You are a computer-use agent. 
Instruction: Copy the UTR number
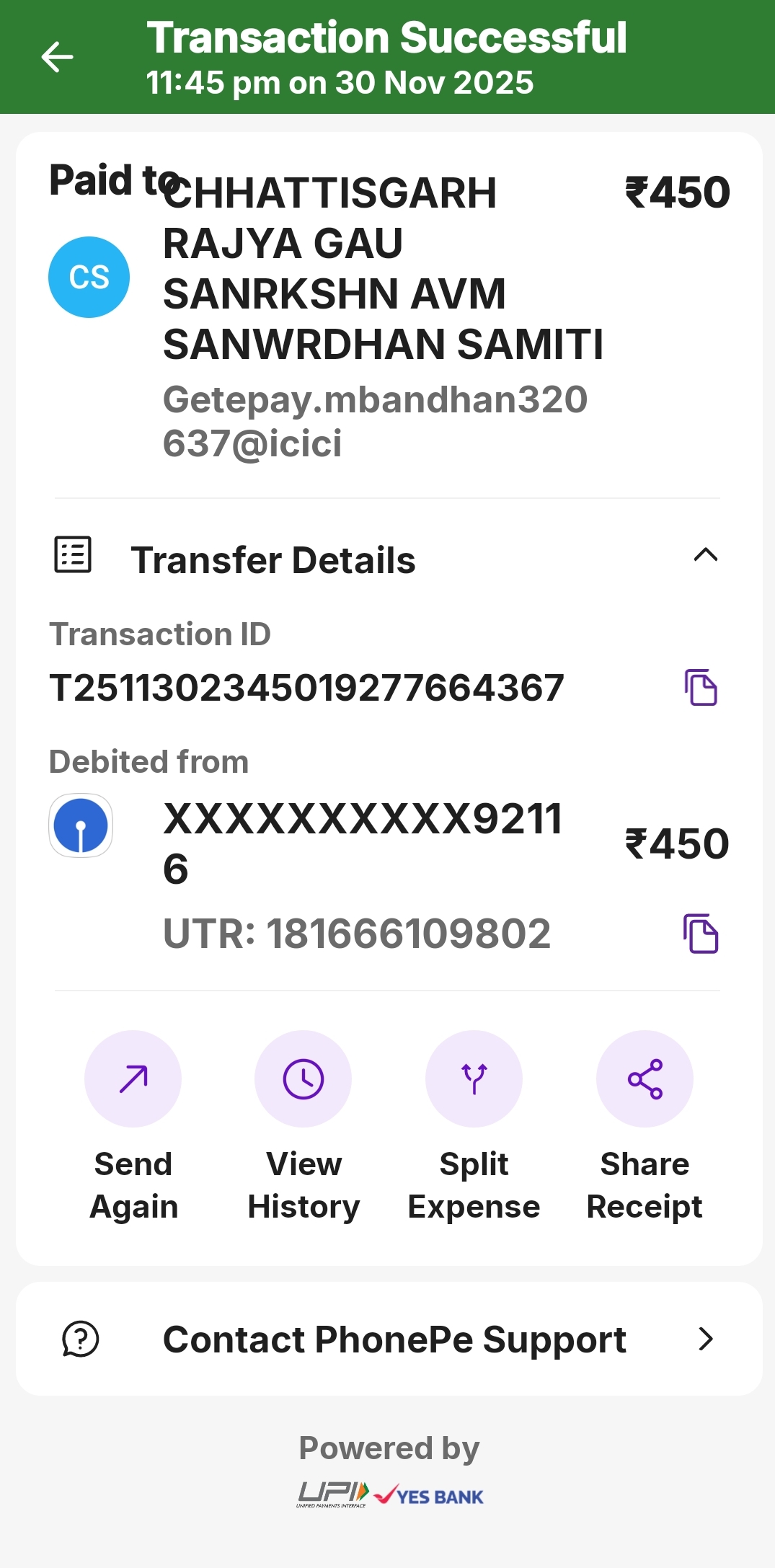[x=701, y=934]
